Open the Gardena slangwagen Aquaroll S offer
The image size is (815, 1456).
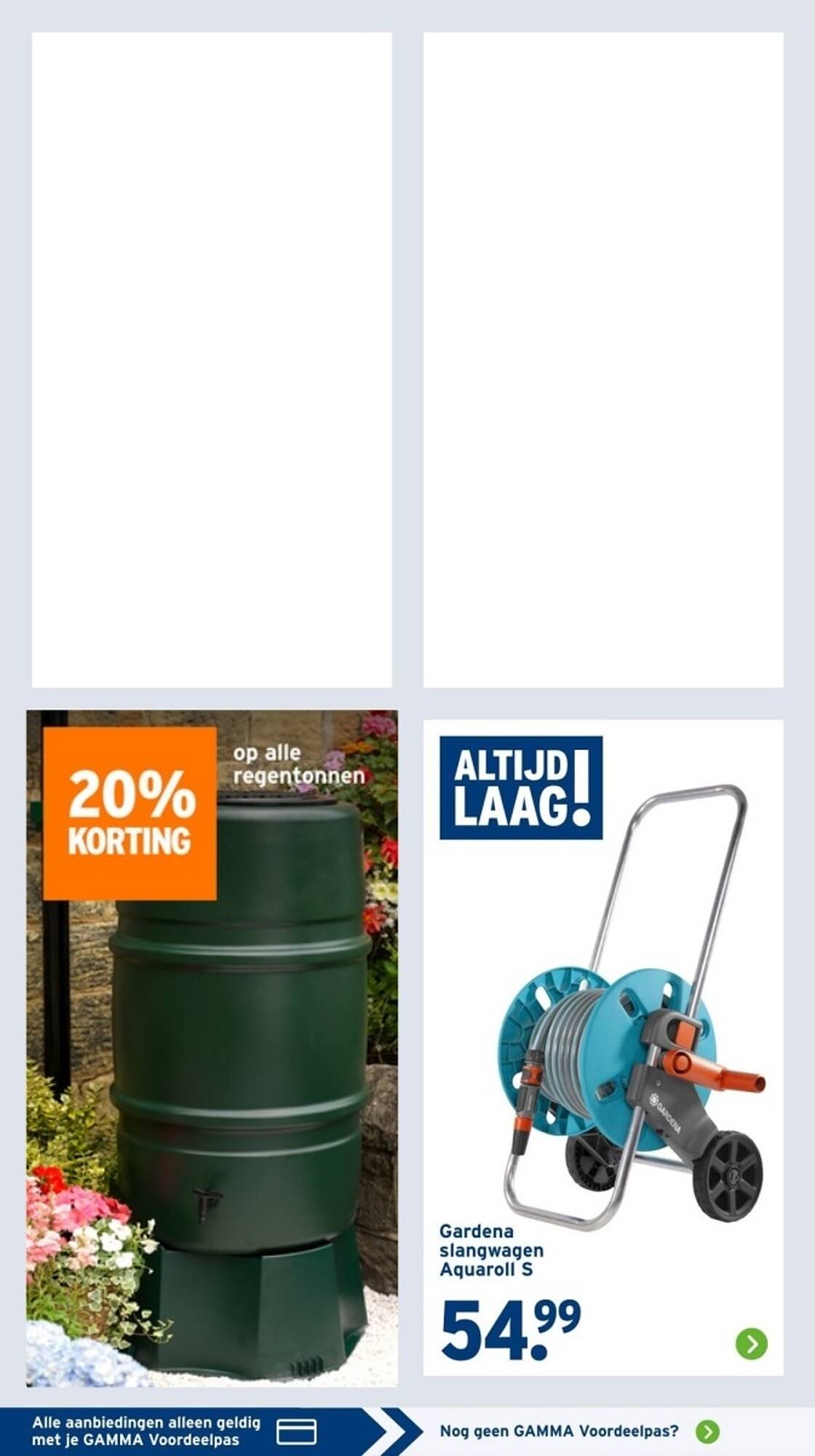tap(603, 1048)
